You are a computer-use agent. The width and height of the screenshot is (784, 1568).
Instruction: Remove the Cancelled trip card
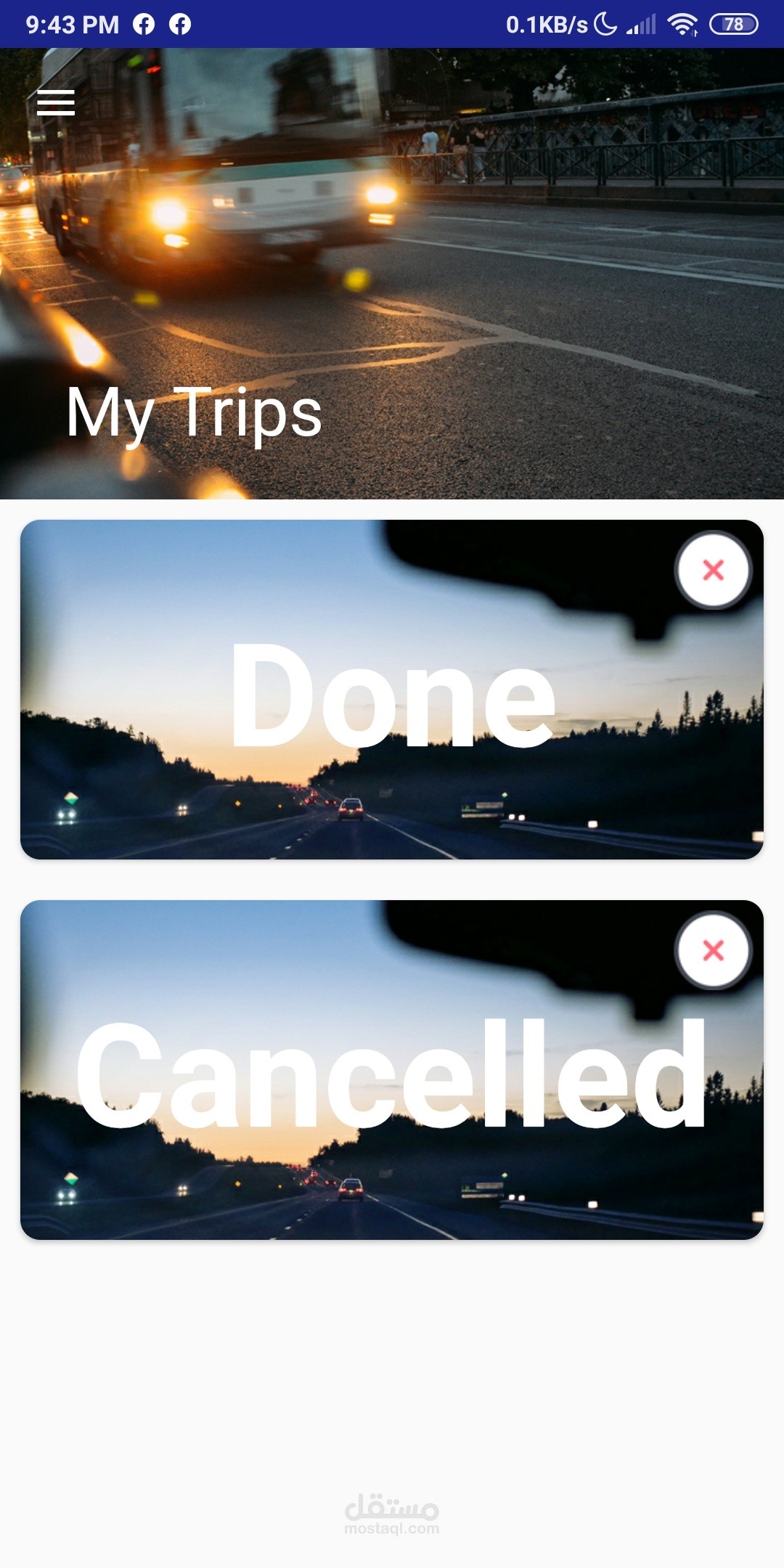(713, 951)
